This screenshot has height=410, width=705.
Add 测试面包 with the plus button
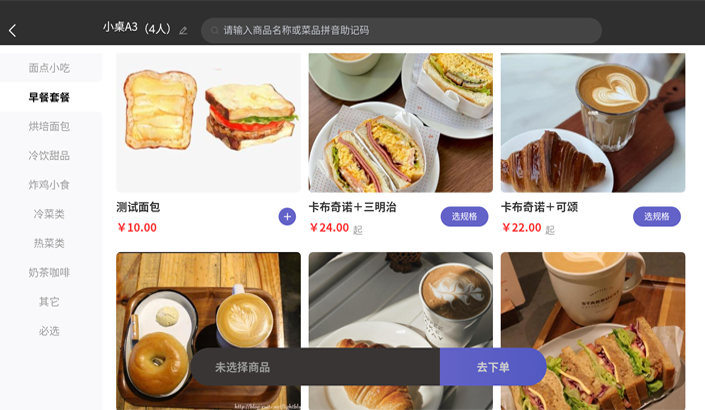tap(287, 216)
